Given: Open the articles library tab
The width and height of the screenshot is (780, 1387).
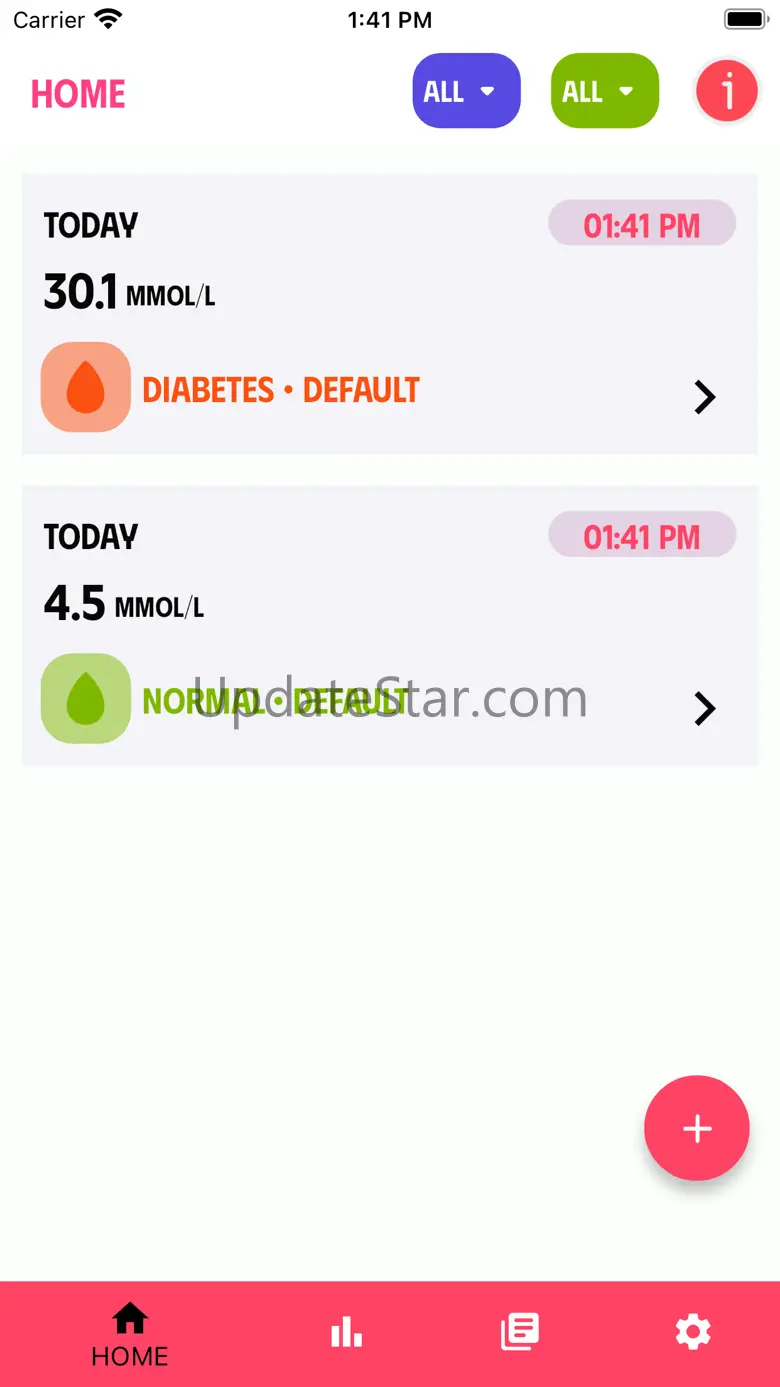Looking at the screenshot, I should point(520,1332).
